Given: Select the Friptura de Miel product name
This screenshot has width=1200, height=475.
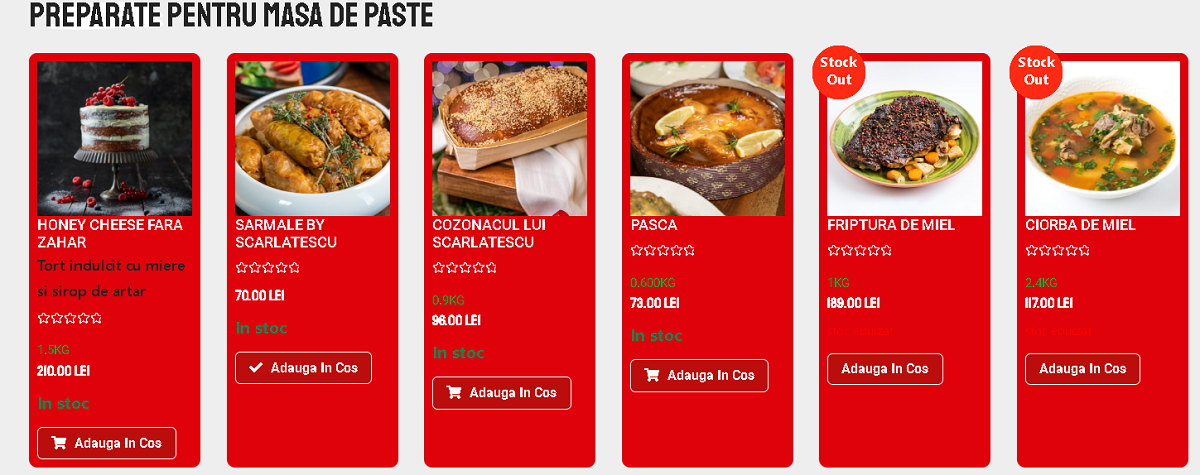Looking at the screenshot, I should [891, 225].
